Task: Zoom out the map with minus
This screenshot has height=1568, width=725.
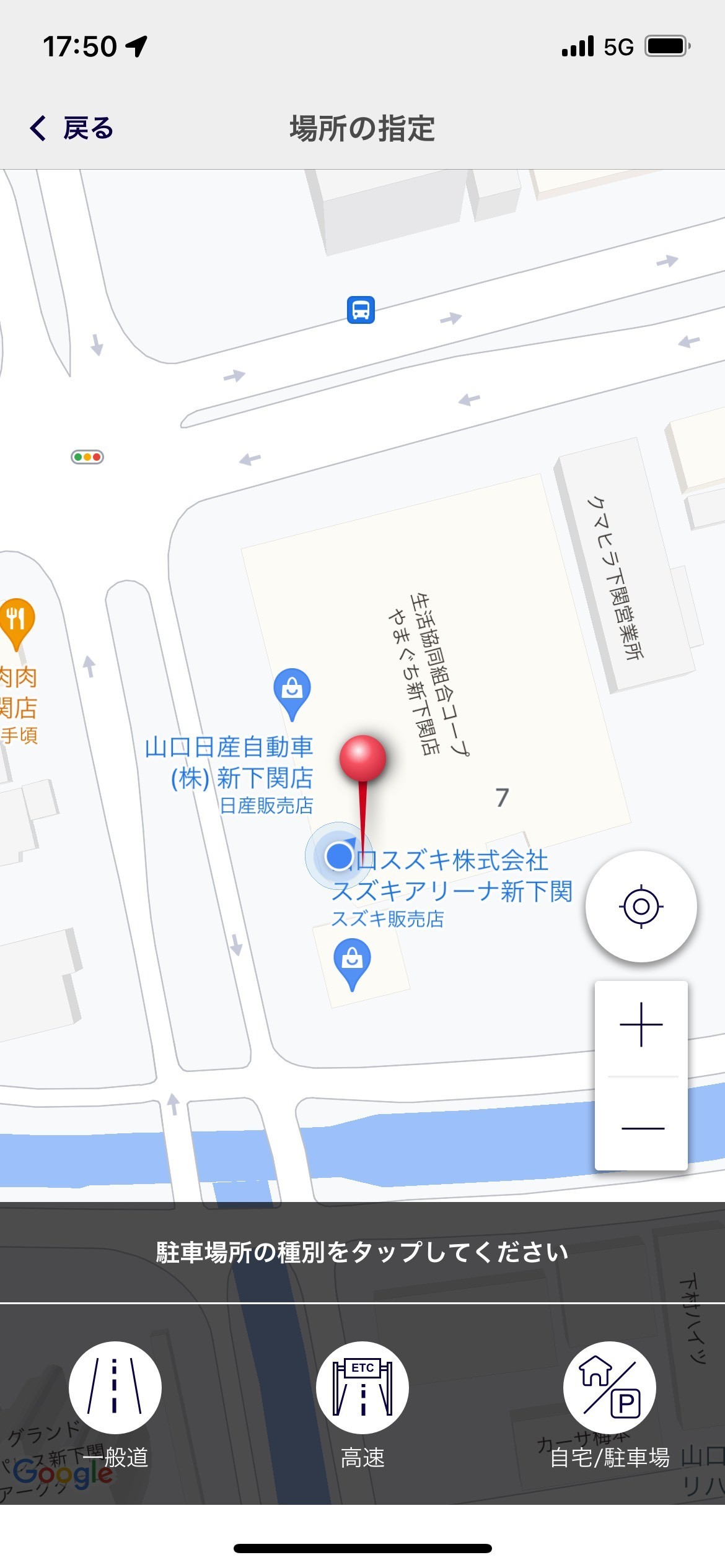Action: coord(641,1128)
